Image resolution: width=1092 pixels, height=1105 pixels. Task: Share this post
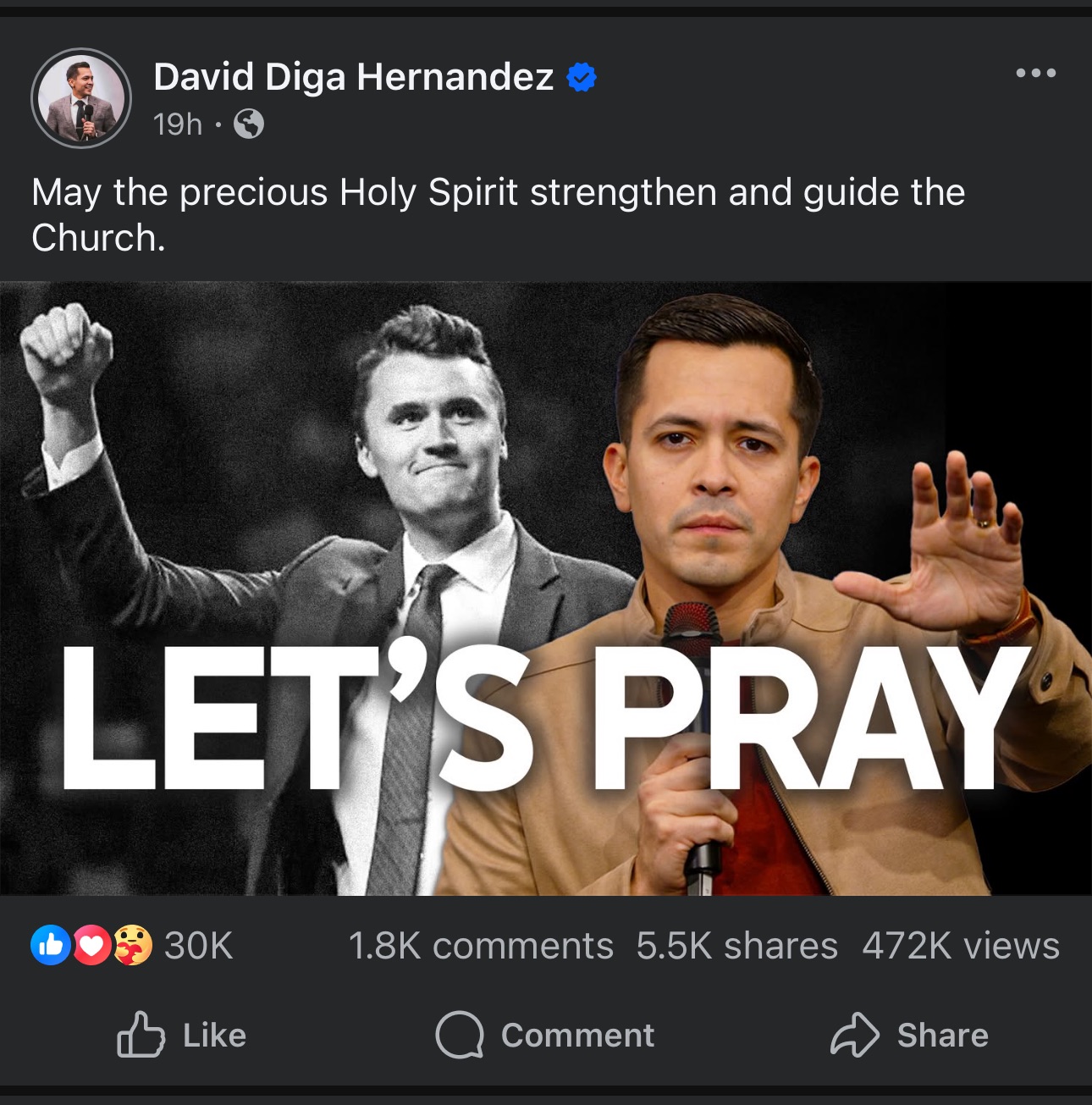[x=909, y=1035]
